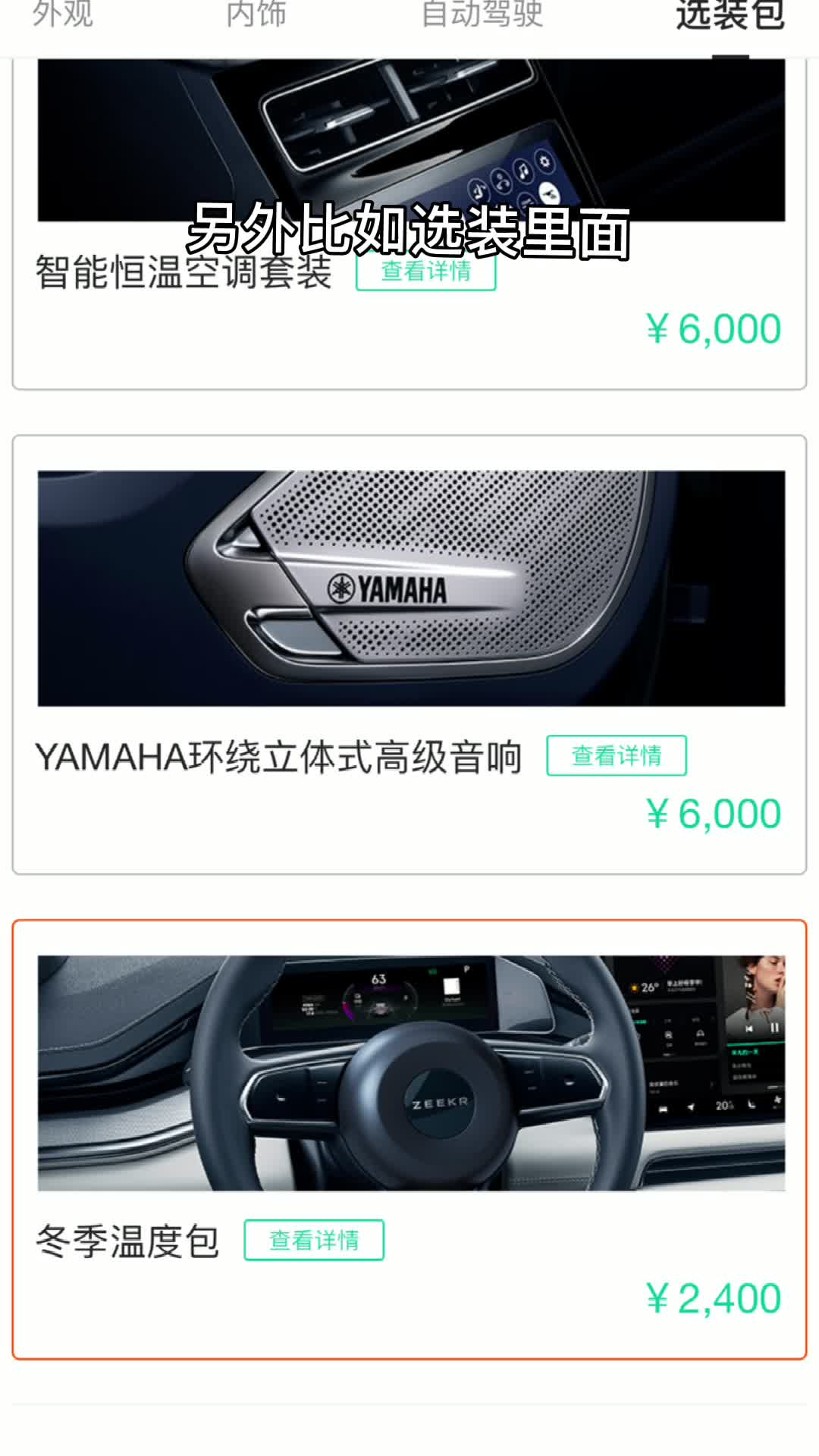
Task: Open the 自动驾驶 tab
Action: [482, 15]
